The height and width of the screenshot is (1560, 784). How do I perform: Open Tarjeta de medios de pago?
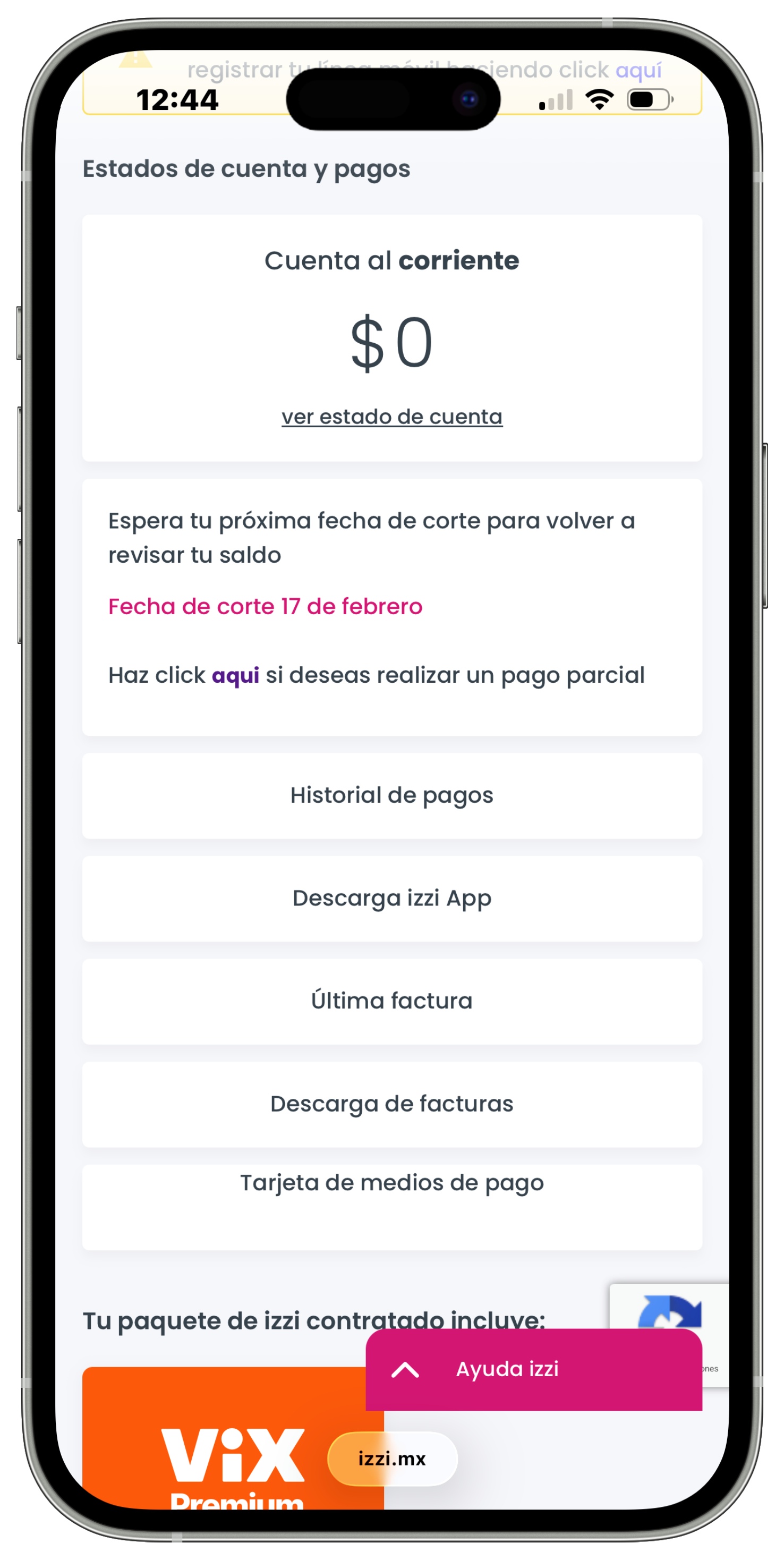point(391,1207)
